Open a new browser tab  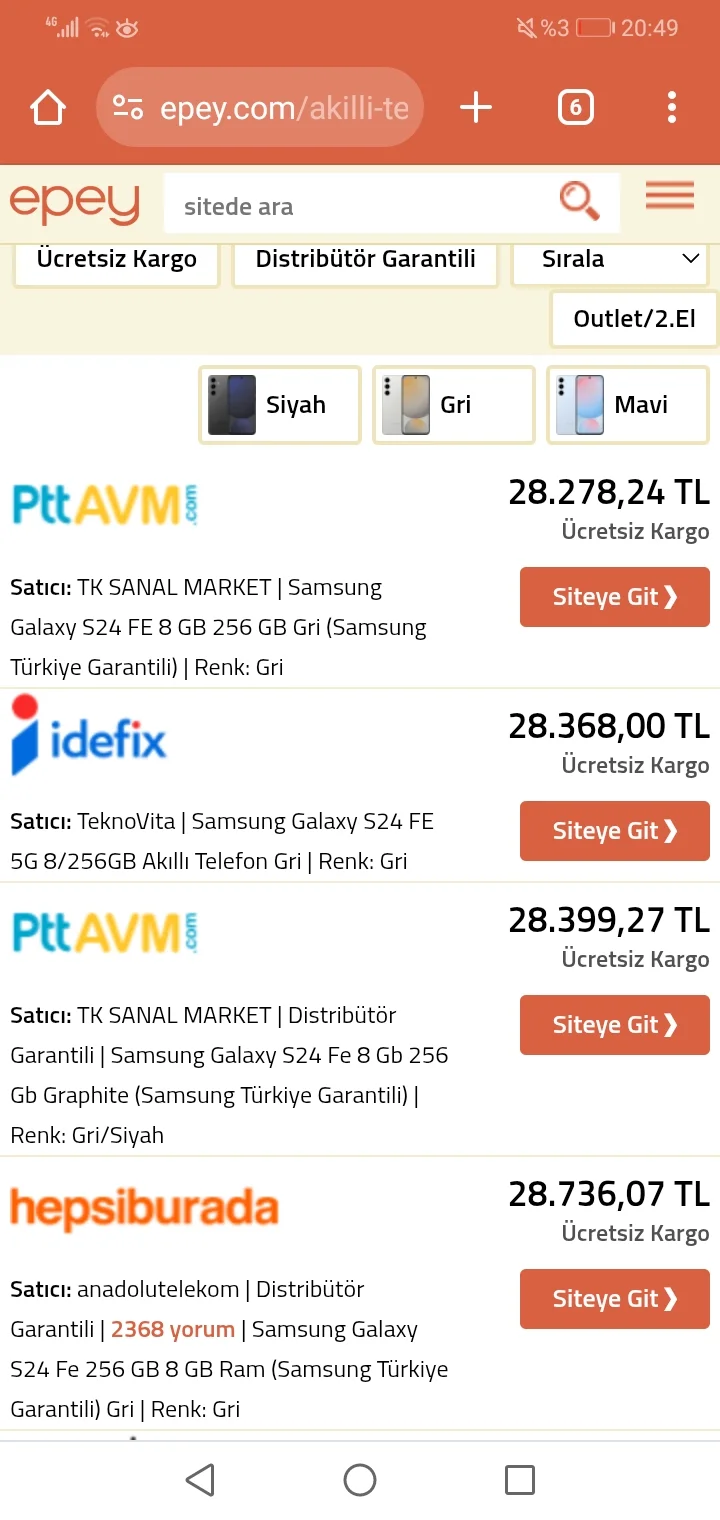click(x=476, y=107)
